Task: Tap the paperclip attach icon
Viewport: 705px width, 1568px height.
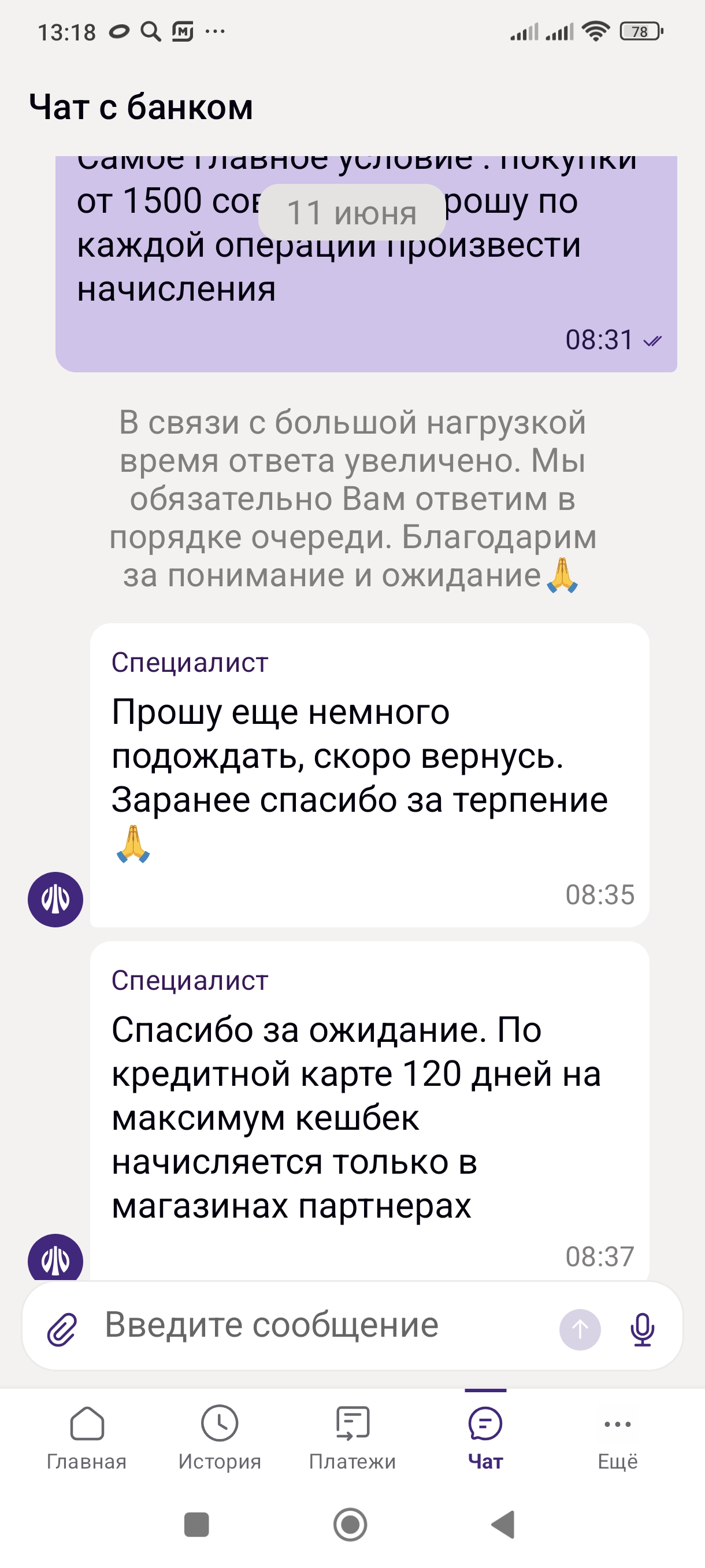Action: (61, 1329)
